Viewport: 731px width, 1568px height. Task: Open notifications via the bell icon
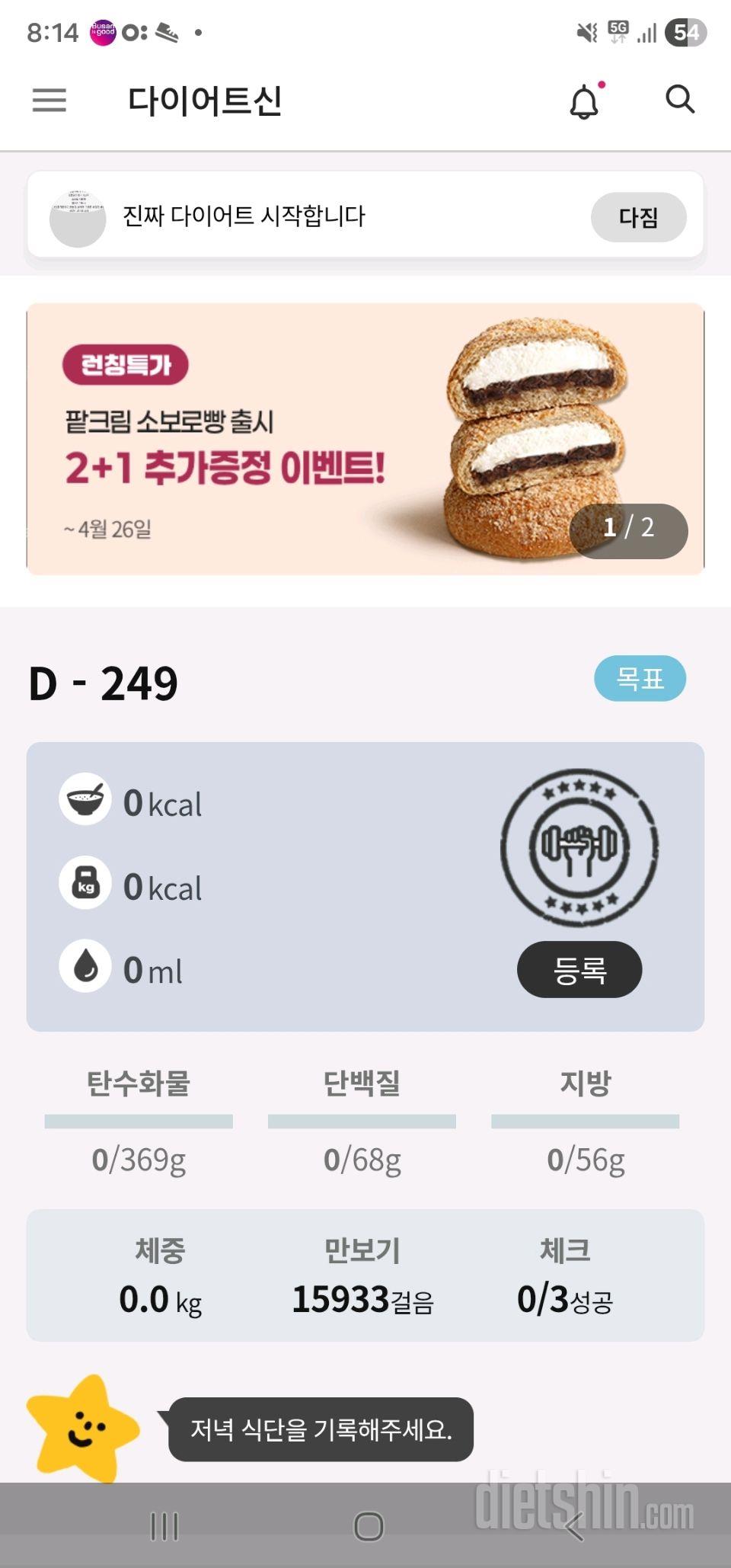click(585, 100)
